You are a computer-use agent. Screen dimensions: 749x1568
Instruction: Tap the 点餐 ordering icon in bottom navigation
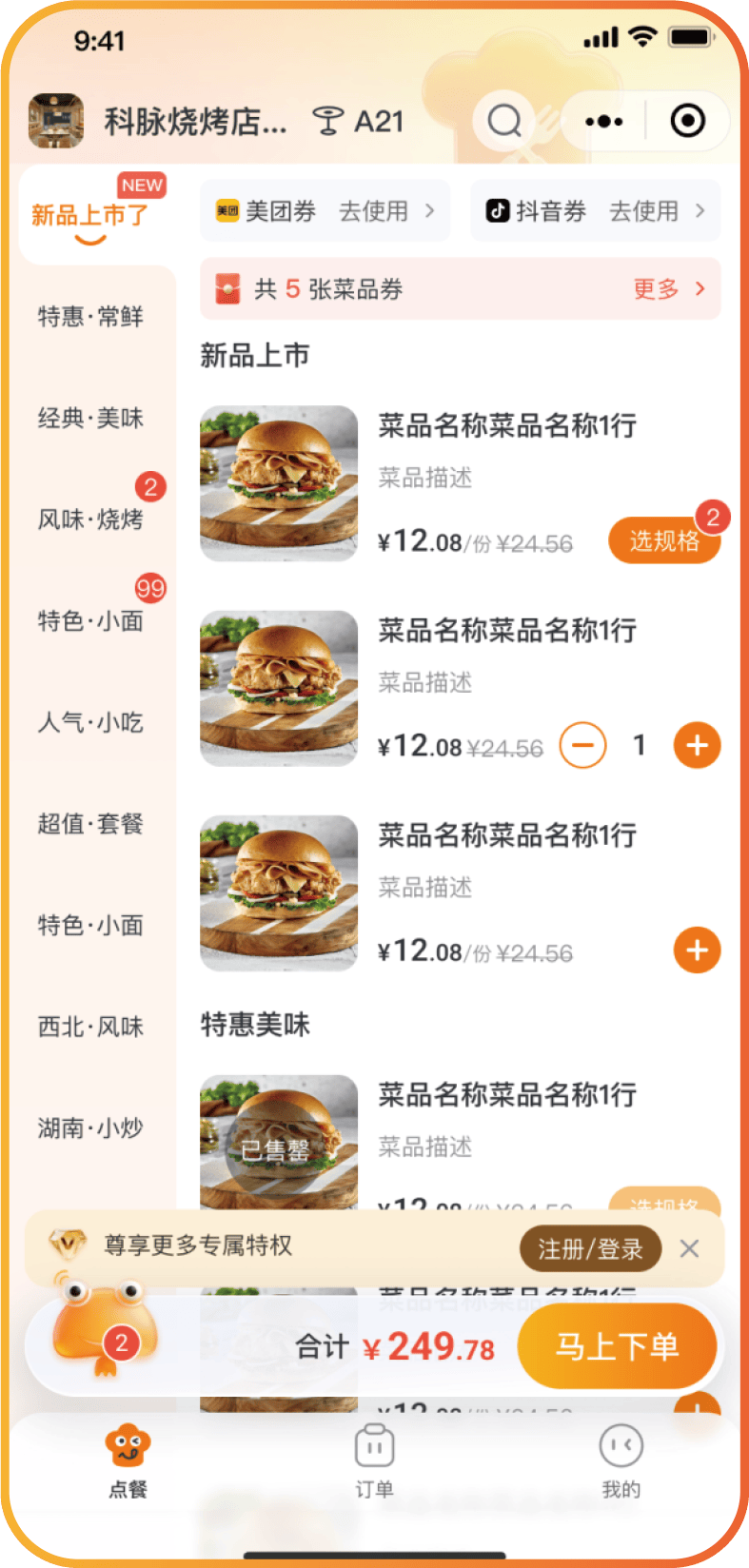click(127, 1444)
